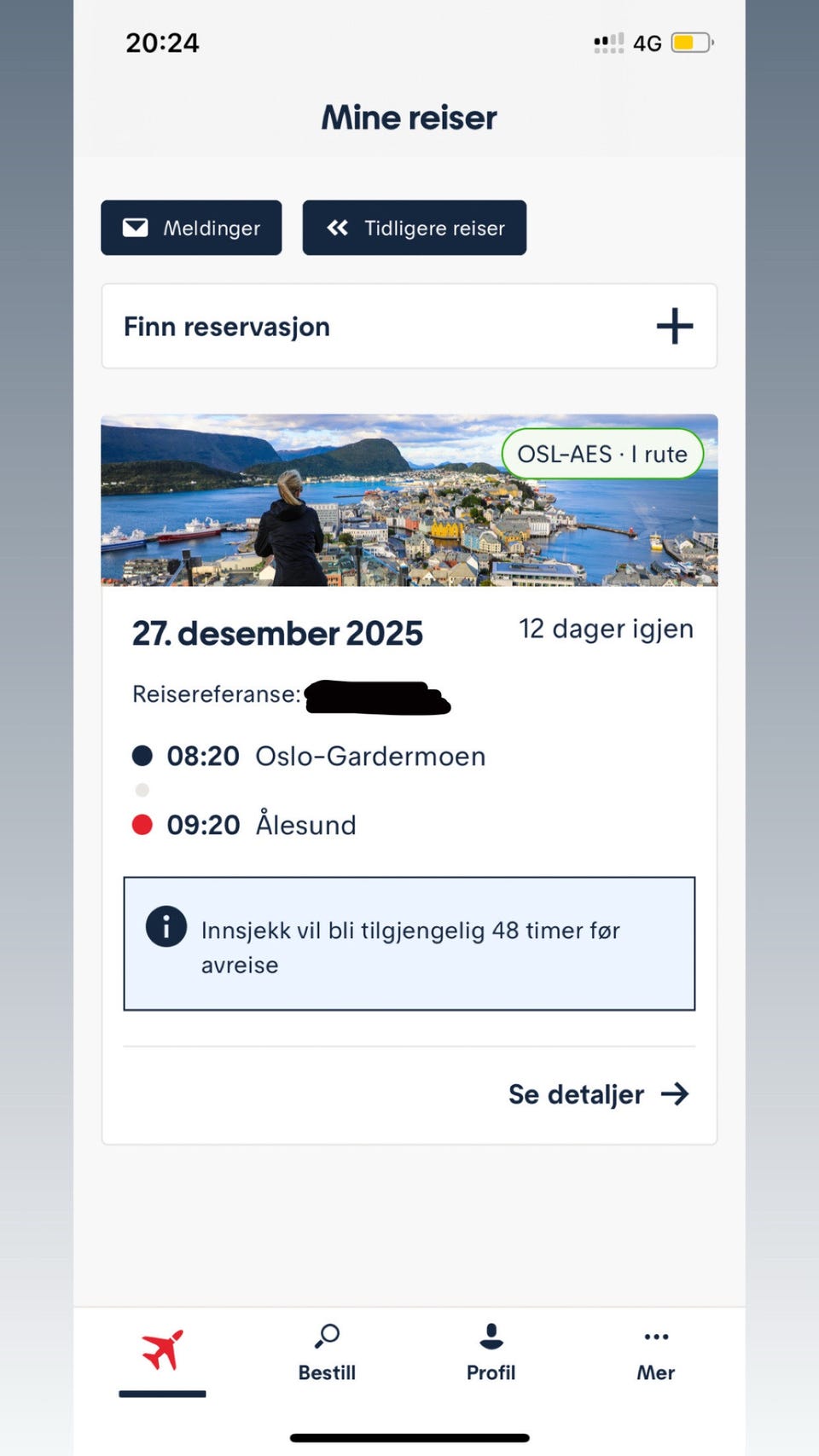Collapse the check-in availability notice box
Screen dimensions: 819x1456
[x=409, y=943]
